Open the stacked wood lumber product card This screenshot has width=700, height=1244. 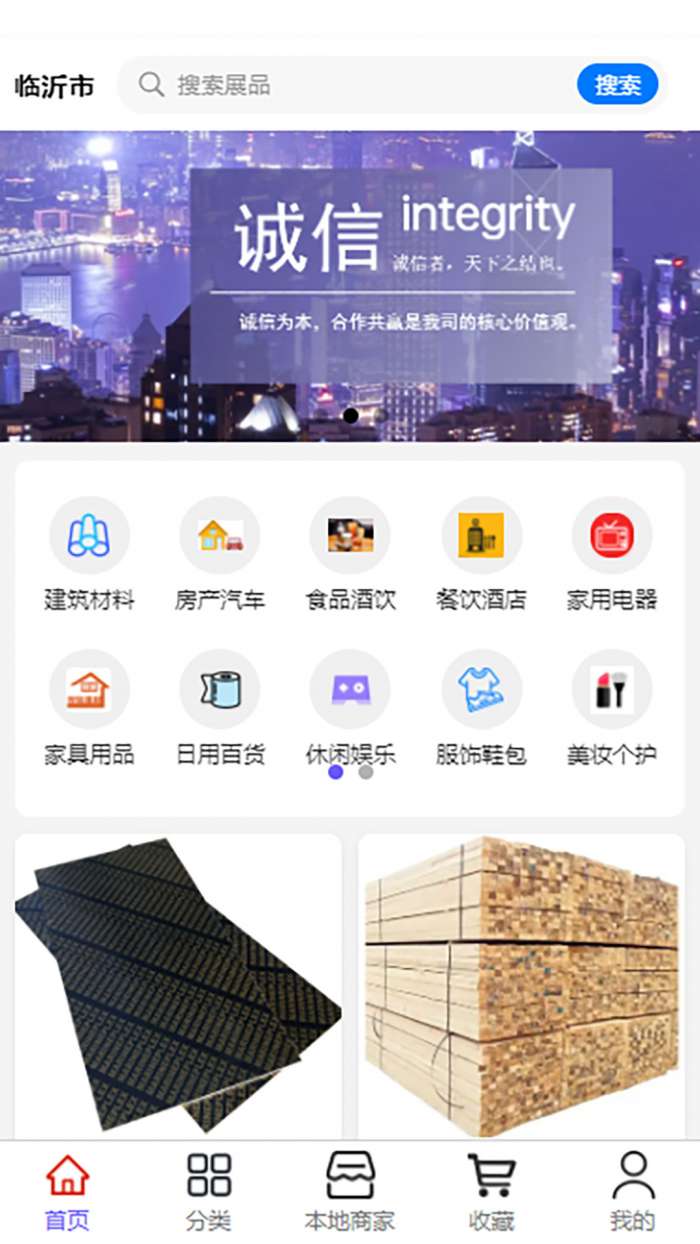pyautogui.click(x=521, y=985)
